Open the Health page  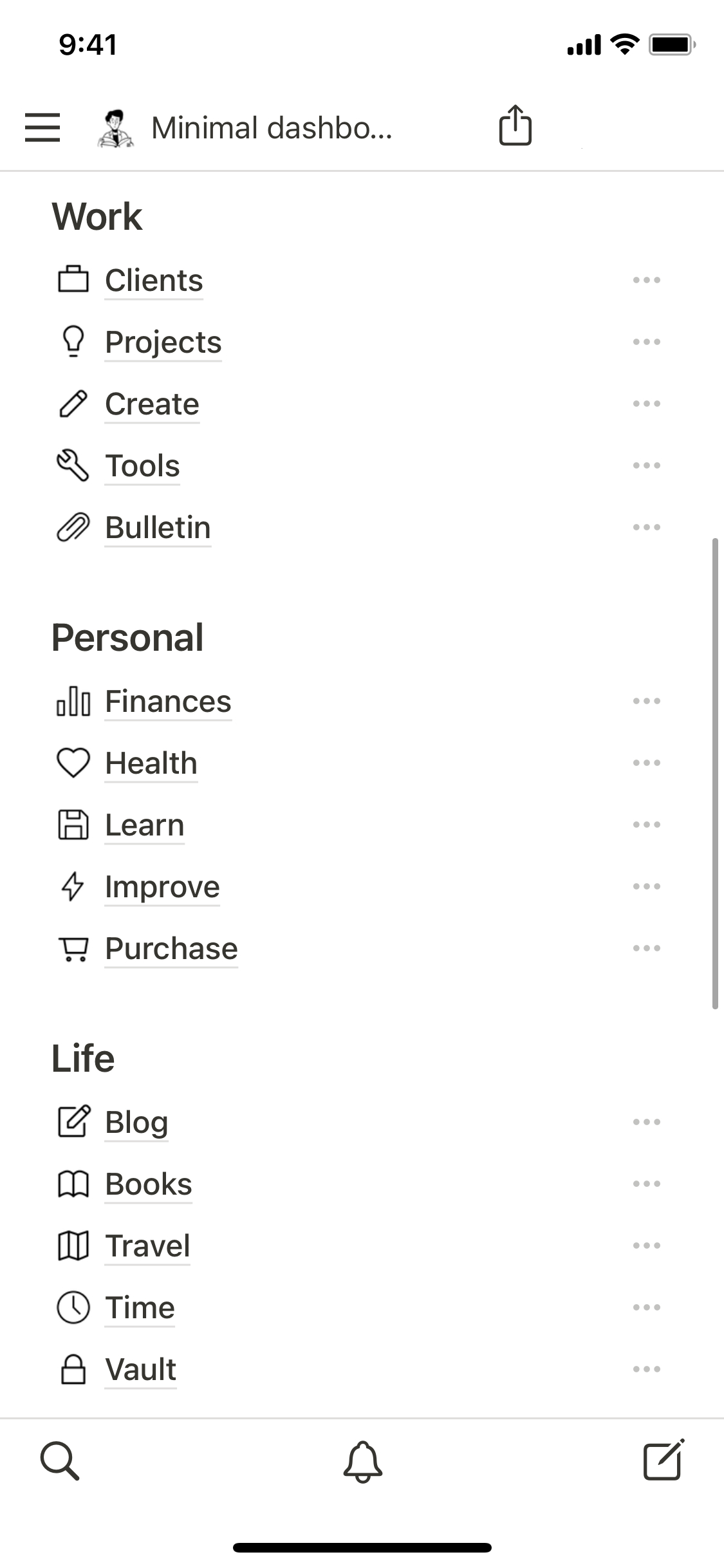pos(151,763)
